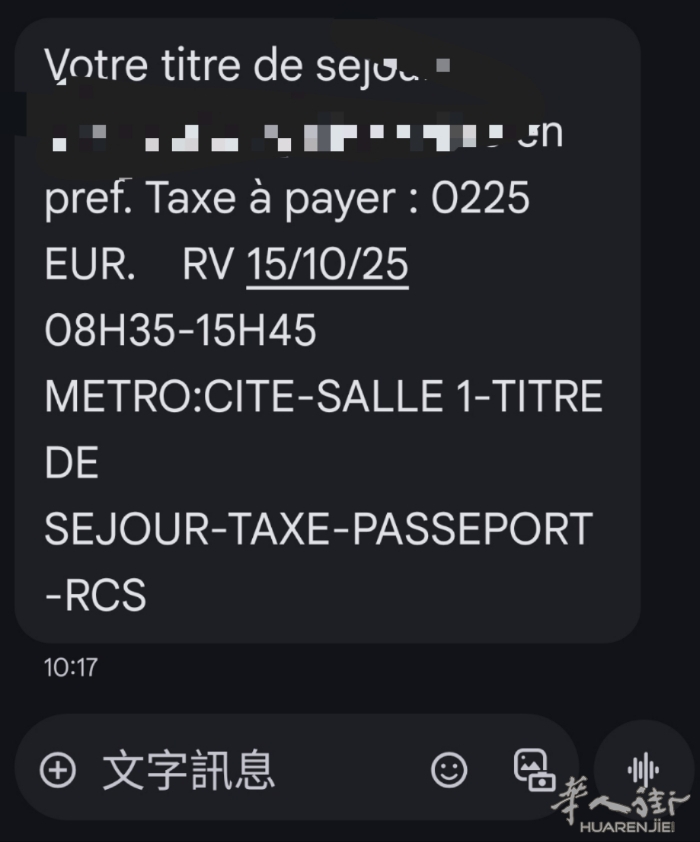Tap the underlined date 15/10/25

click(327, 264)
